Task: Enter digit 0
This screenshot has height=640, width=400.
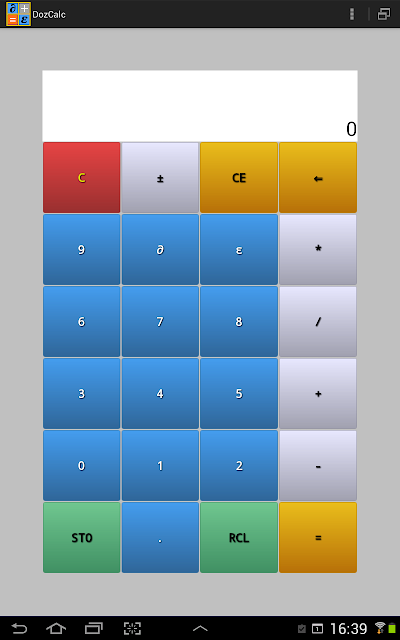Action: pos(82,465)
